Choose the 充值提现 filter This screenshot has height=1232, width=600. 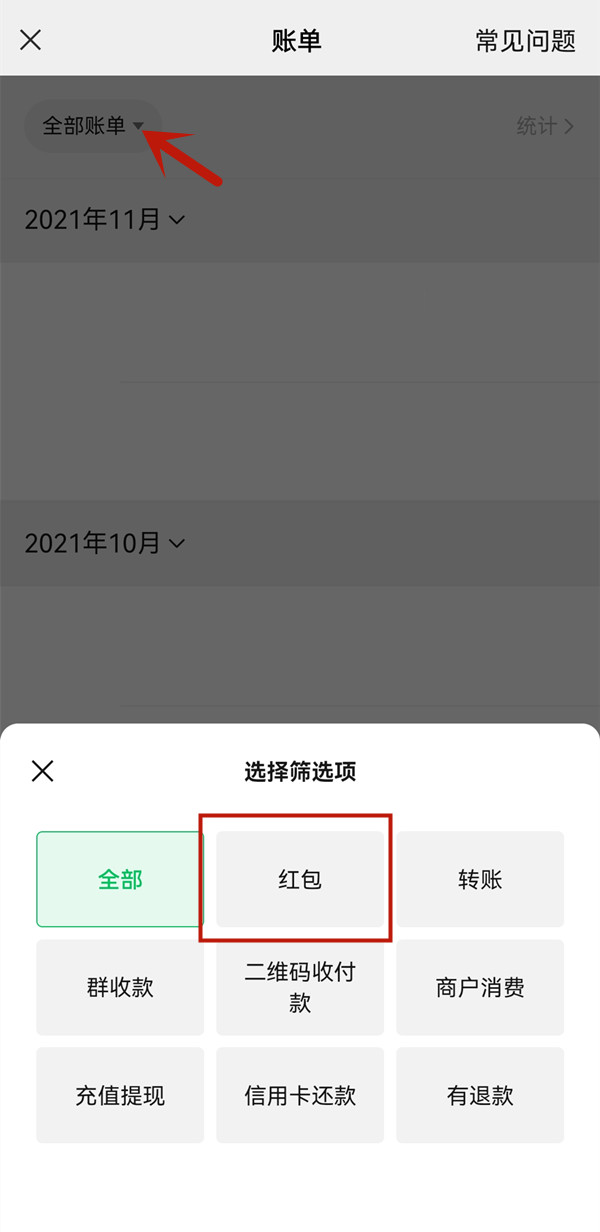[120, 1095]
